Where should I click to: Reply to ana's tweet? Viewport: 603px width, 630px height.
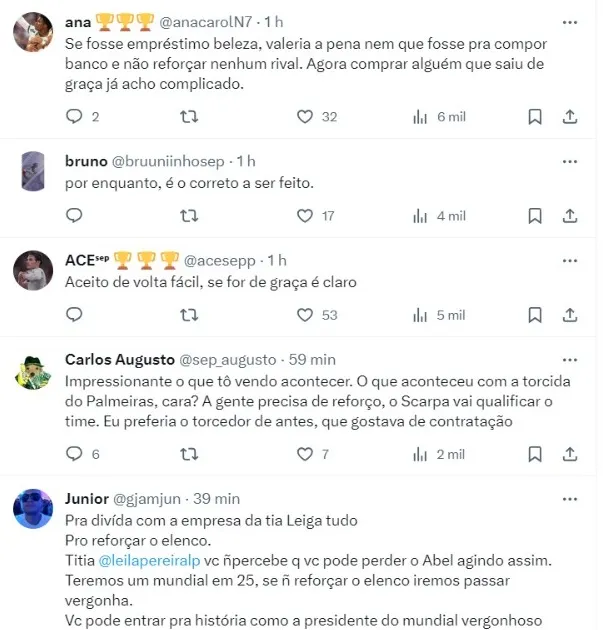click(74, 117)
